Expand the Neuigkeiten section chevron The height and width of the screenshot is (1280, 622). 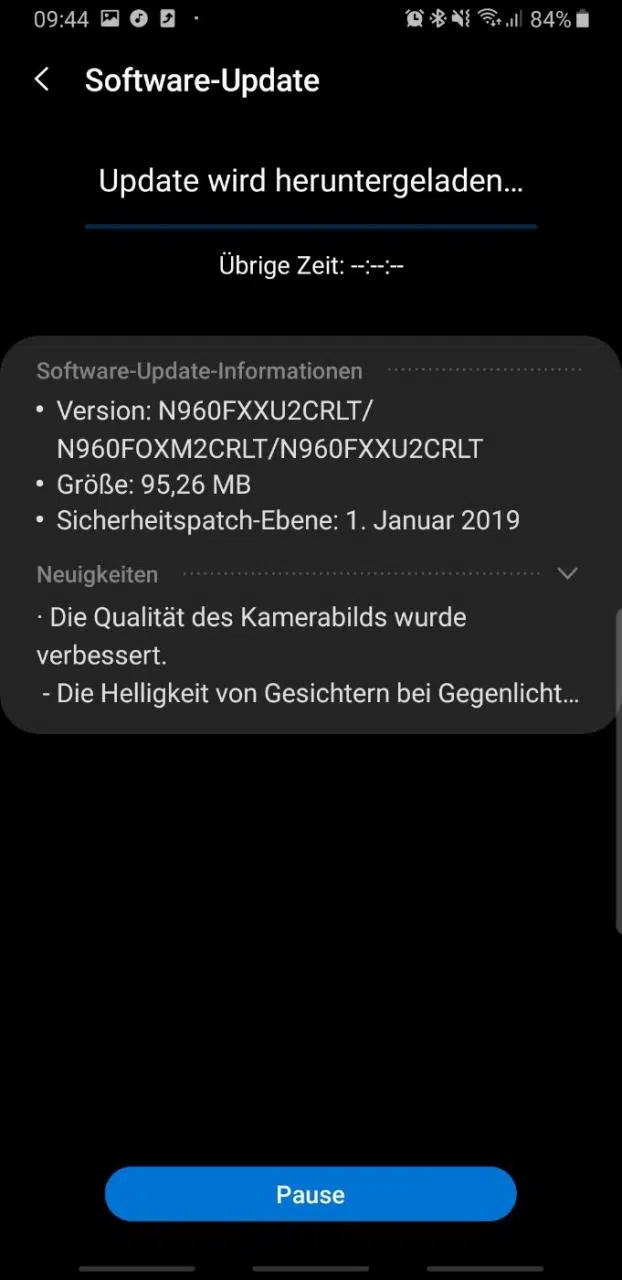tap(567, 574)
